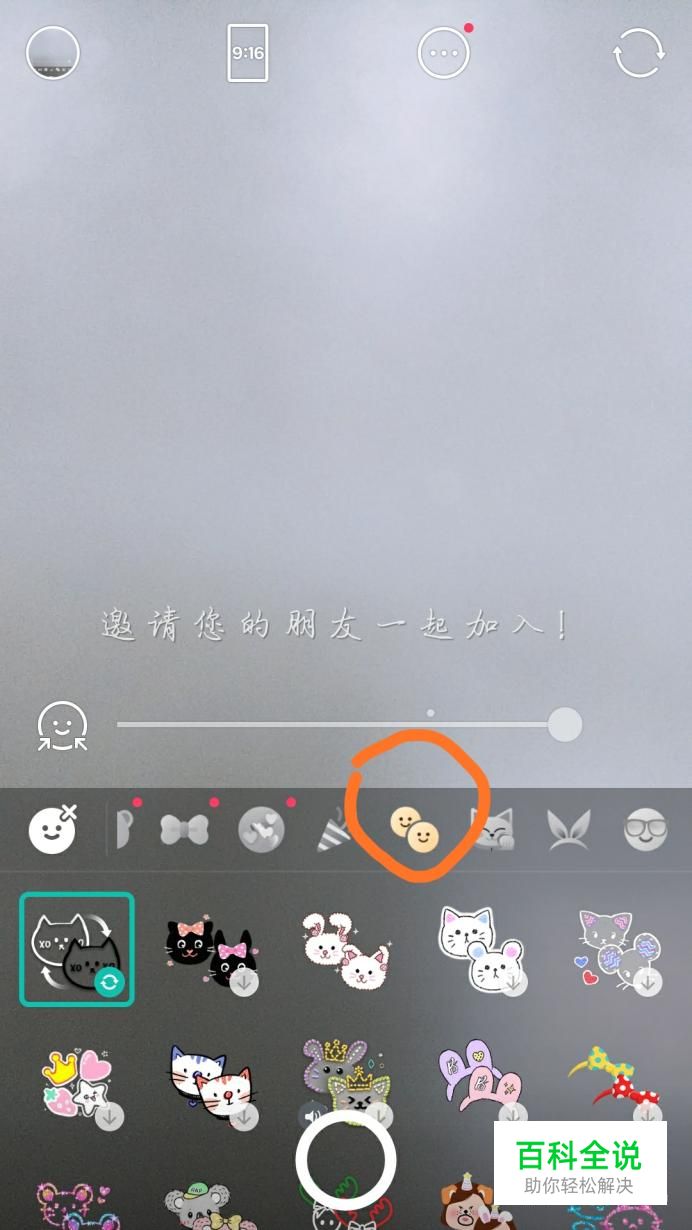Tap the shutter button to take photo
This screenshot has height=1230, width=692.
pos(346,1160)
